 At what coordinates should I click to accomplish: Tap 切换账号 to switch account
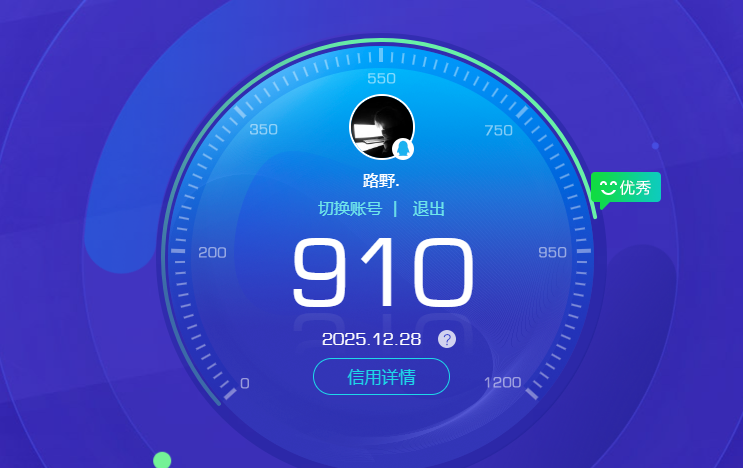(350, 209)
